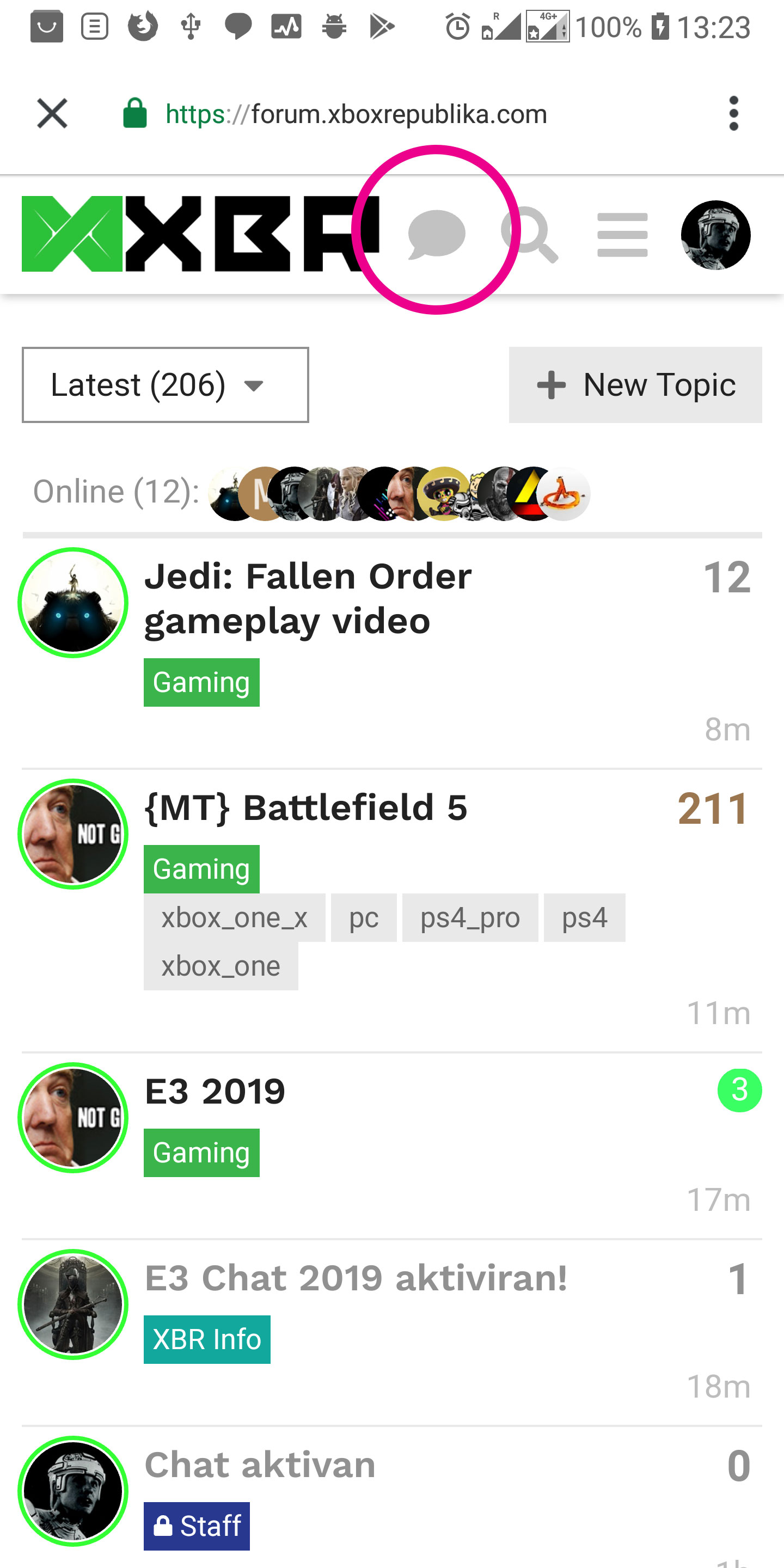Viewport: 784px width, 1568px height.
Task: Open the XBR Info category
Action: pos(207,1340)
